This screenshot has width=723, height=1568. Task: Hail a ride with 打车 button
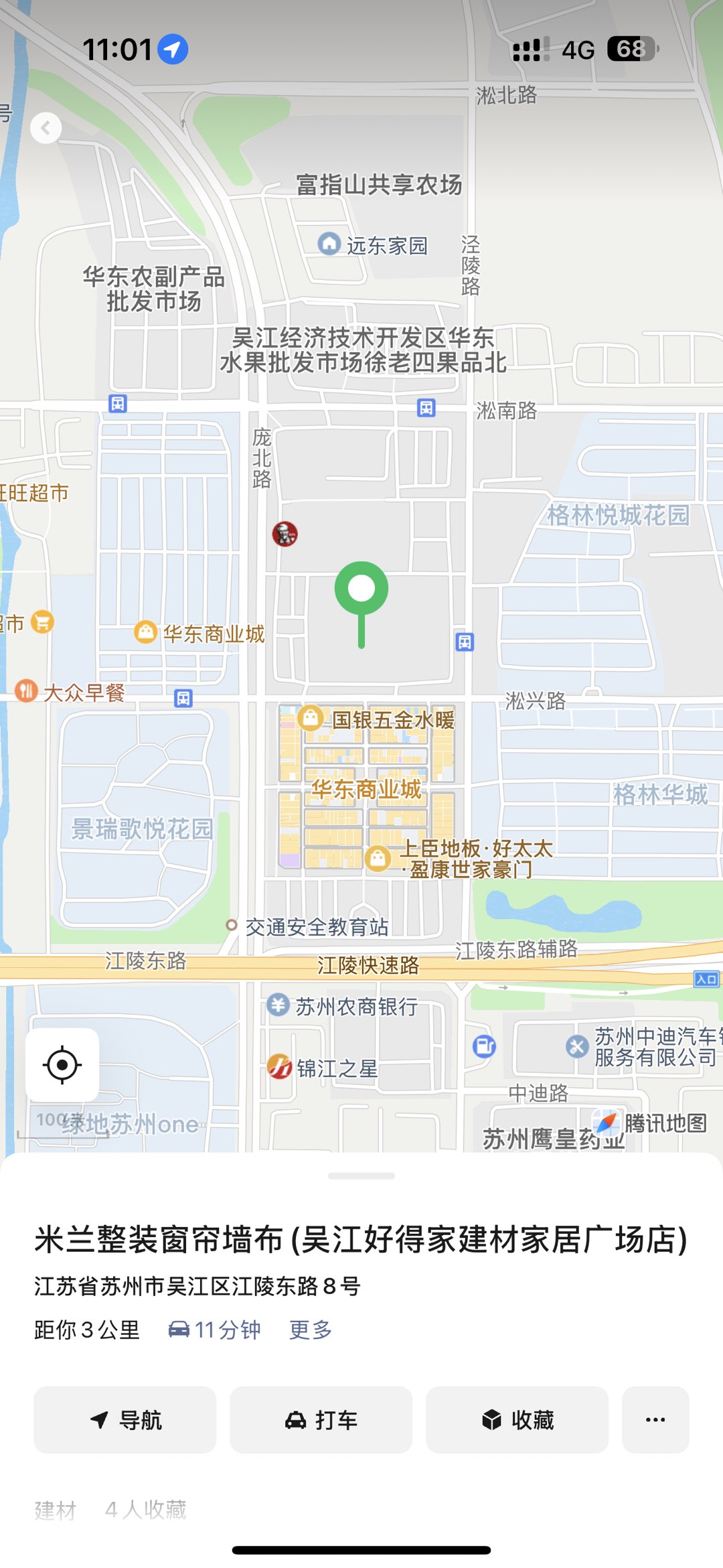click(321, 1419)
